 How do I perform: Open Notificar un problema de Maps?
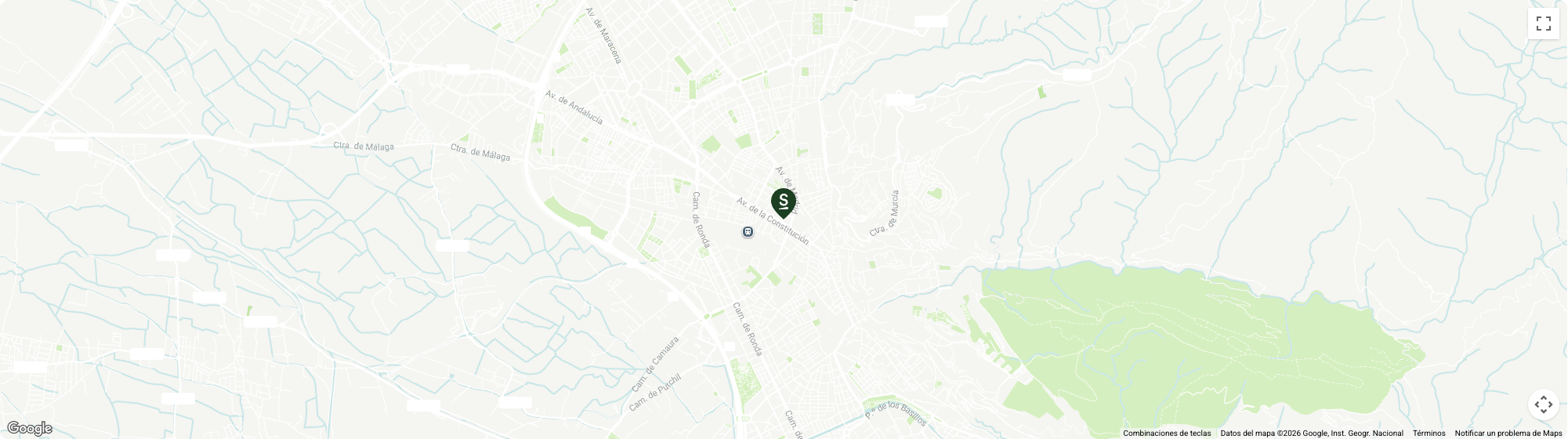point(1508,434)
